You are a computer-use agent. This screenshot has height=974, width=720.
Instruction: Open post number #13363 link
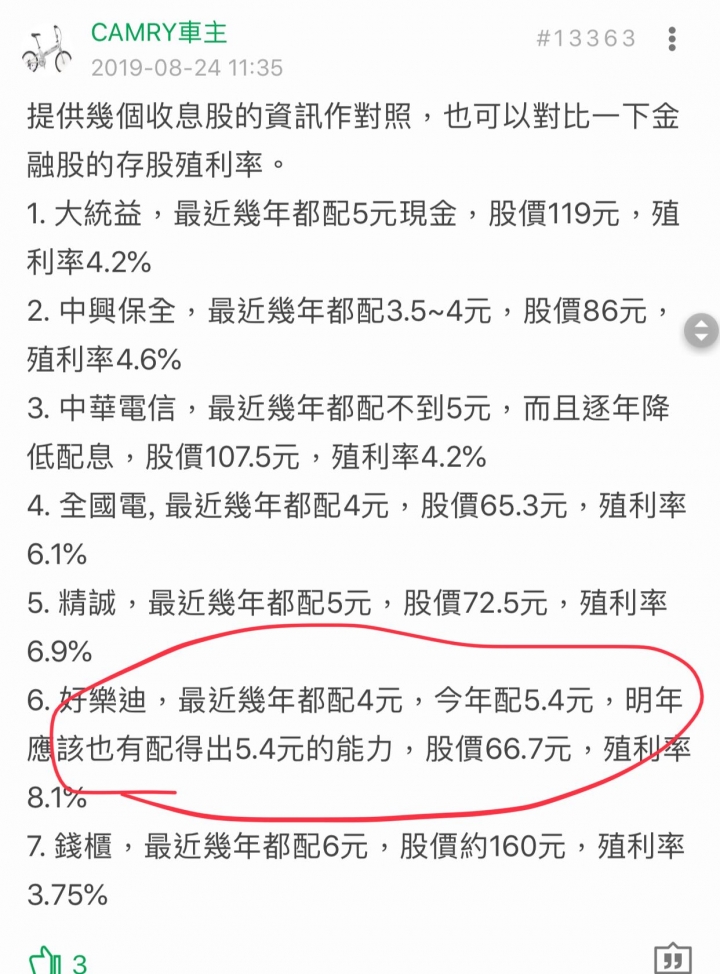586,39
